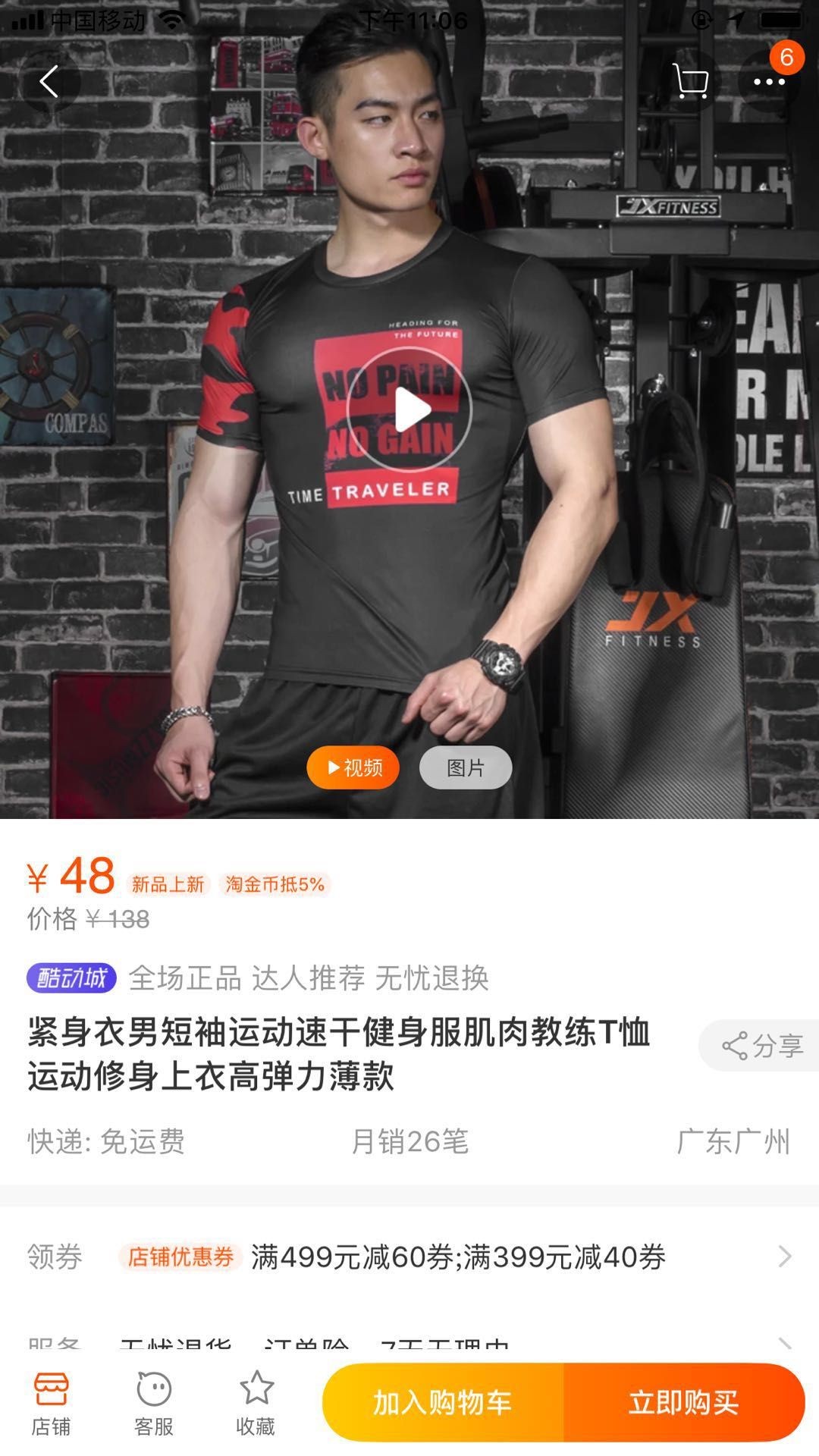Play the product video
Viewport: 819px width, 1456px height.
[x=409, y=409]
